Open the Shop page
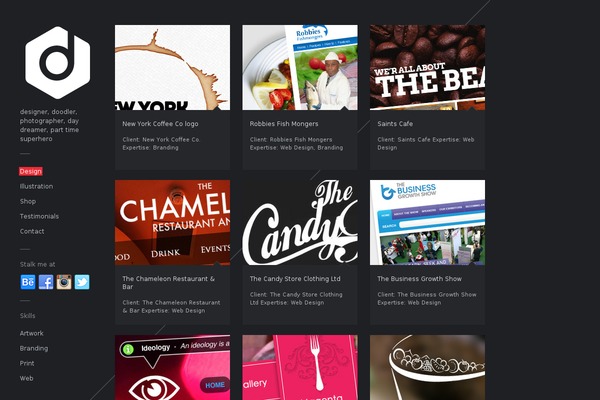This screenshot has height=400, width=600. (28, 201)
